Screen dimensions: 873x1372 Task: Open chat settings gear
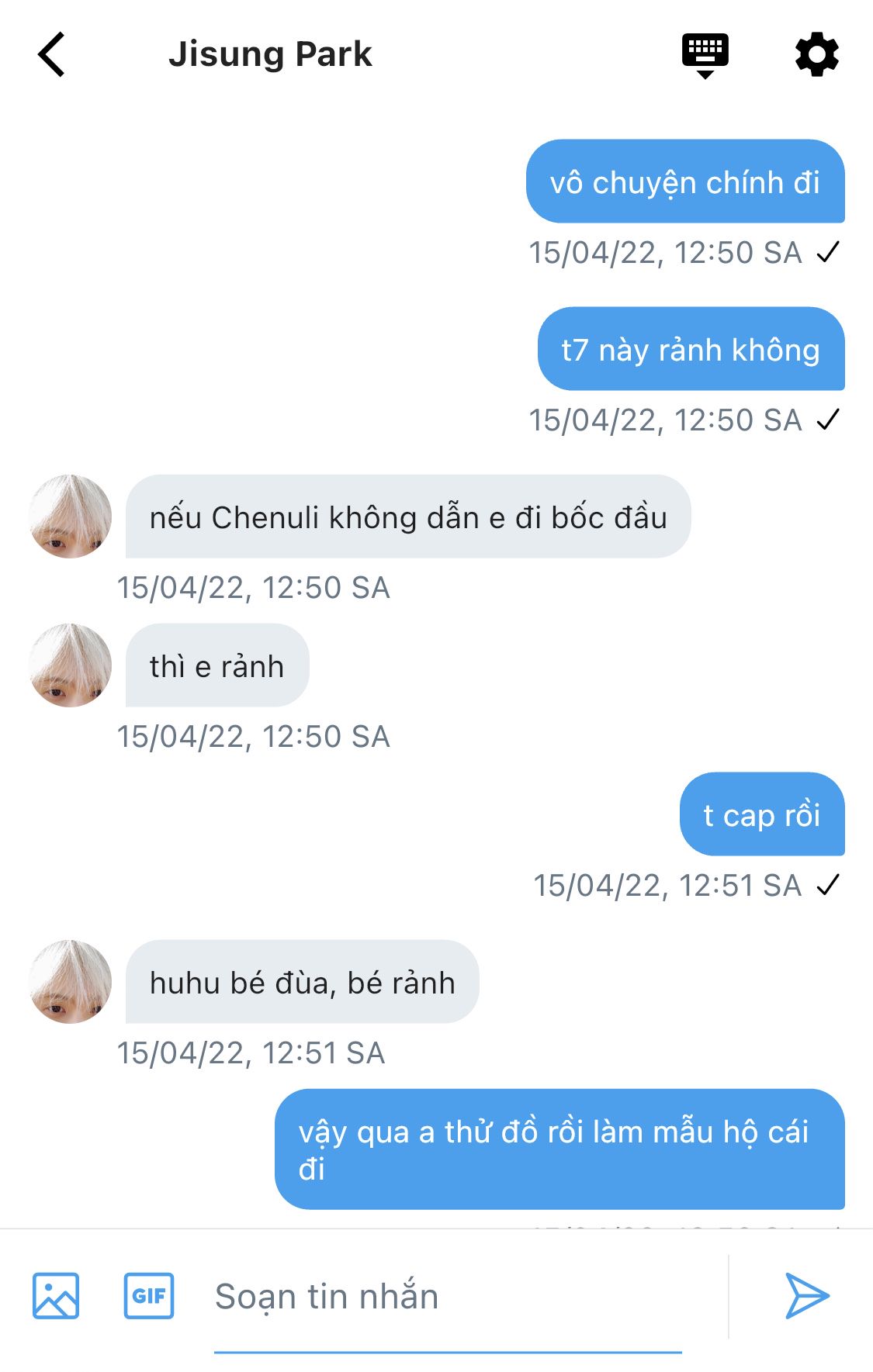pyautogui.click(x=816, y=54)
